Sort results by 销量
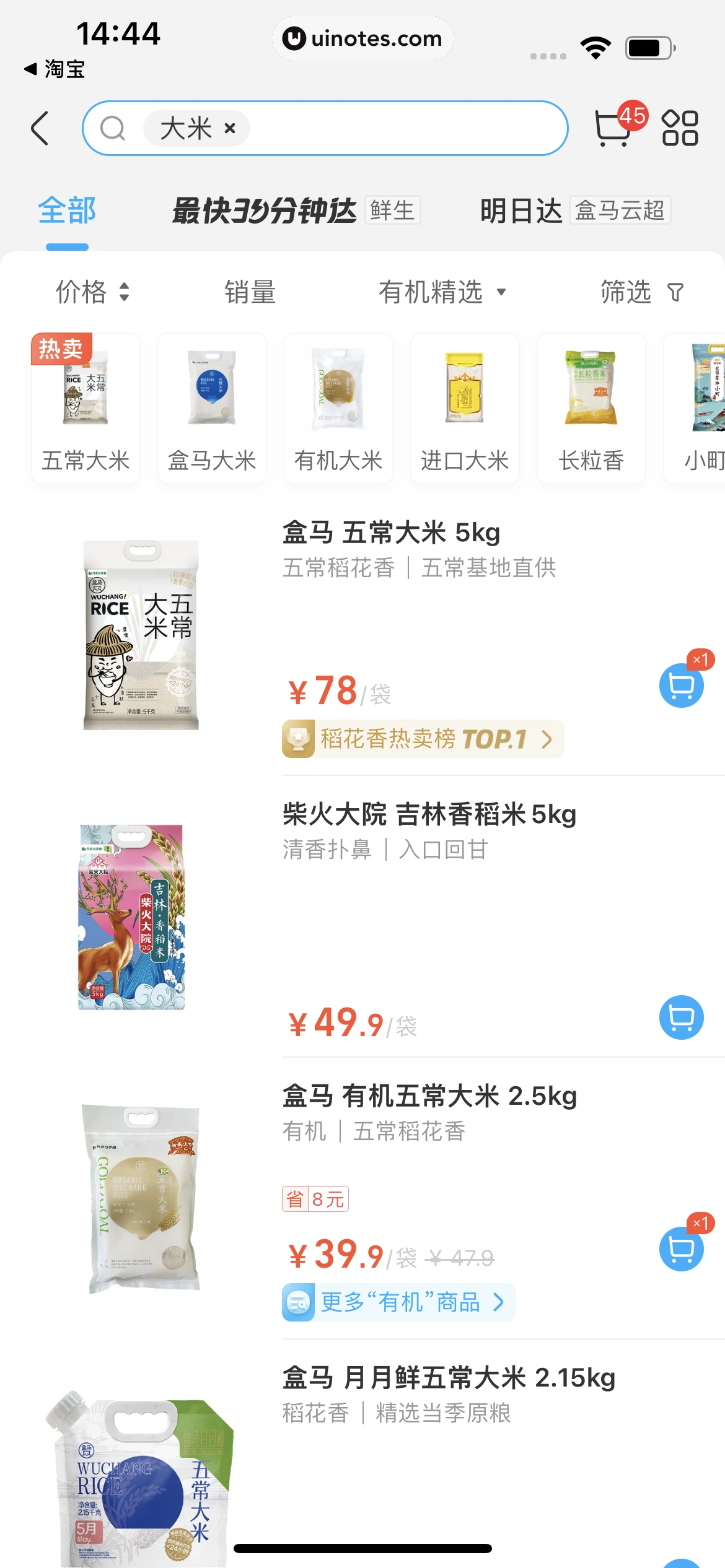725x1568 pixels. (250, 292)
